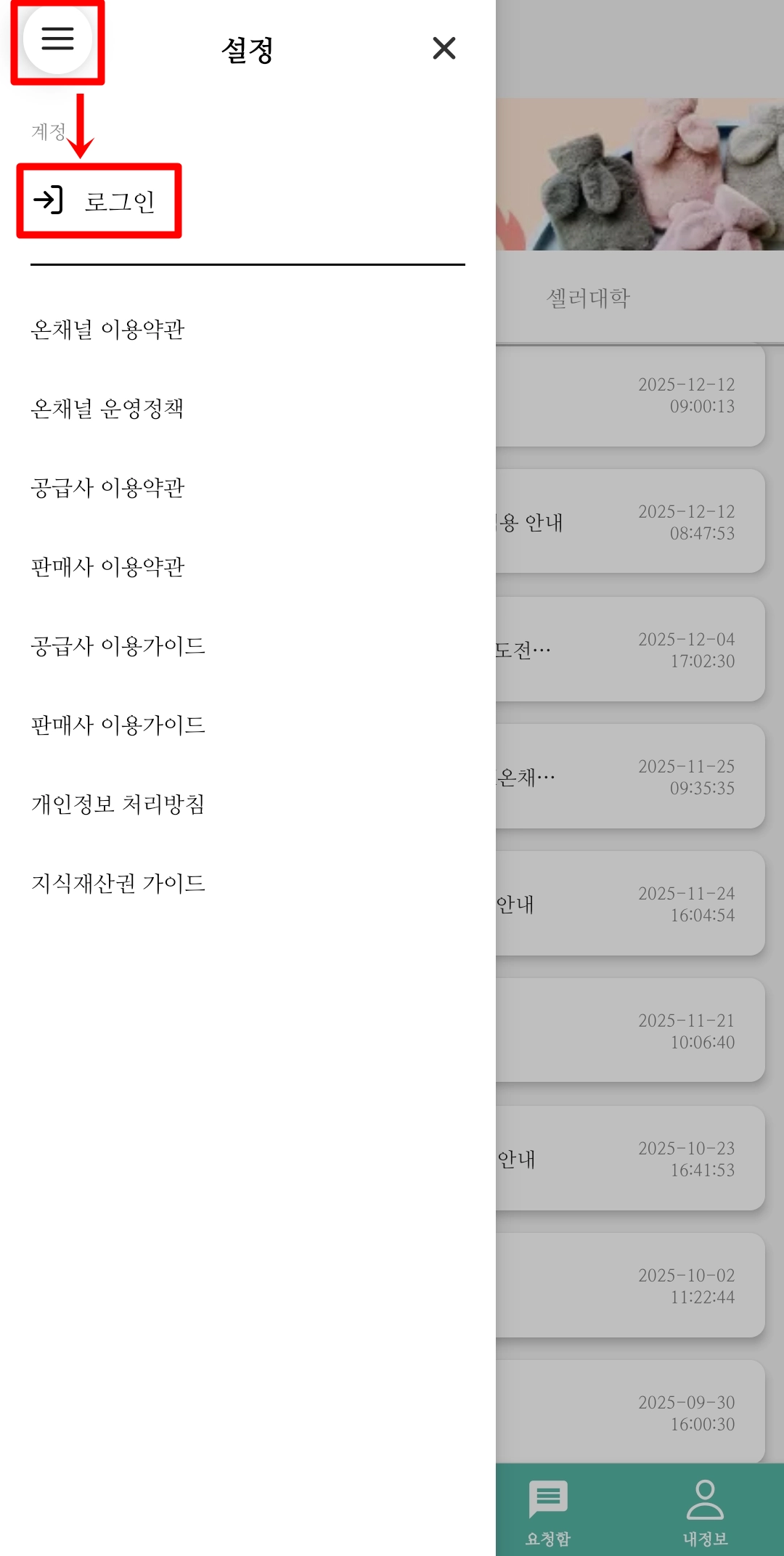Open the notice dated 2025-12-12 09:00:13

629,396
